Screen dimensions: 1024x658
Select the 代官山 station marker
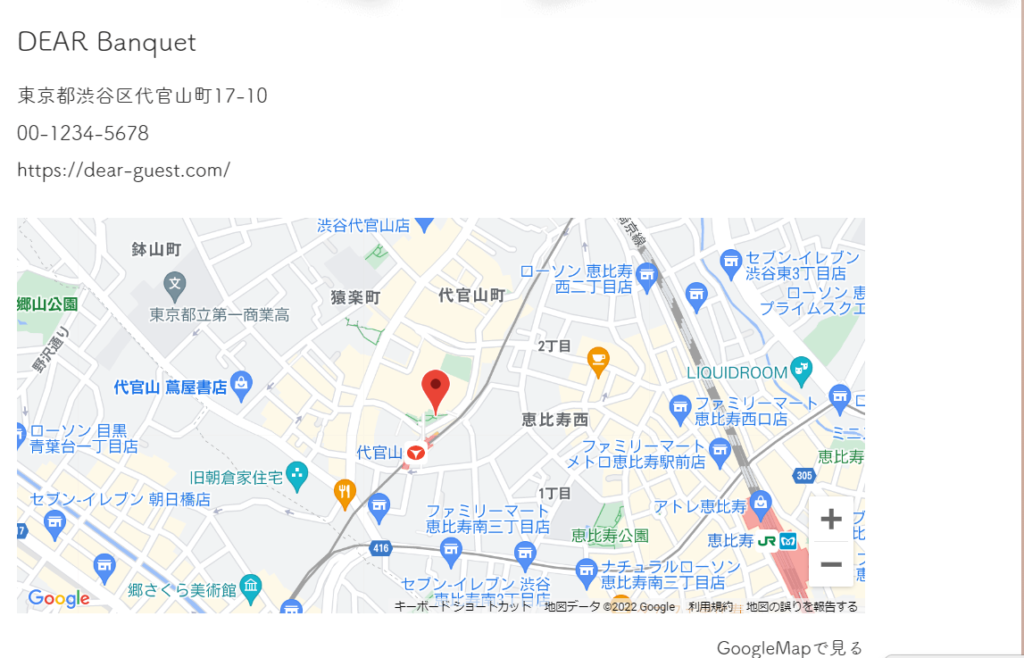click(x=415, y=453)
